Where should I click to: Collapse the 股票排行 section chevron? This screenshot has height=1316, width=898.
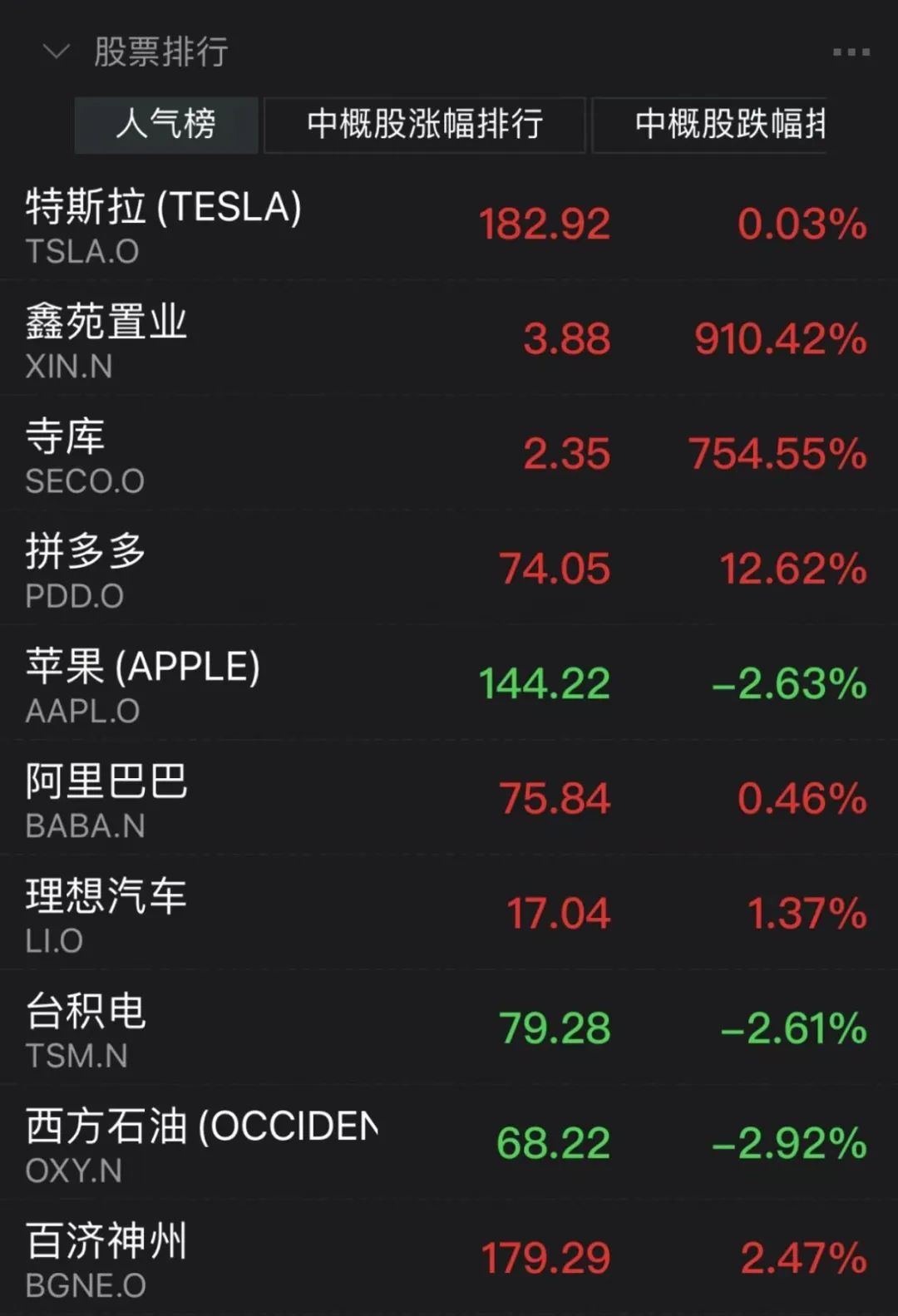point(57,52)
